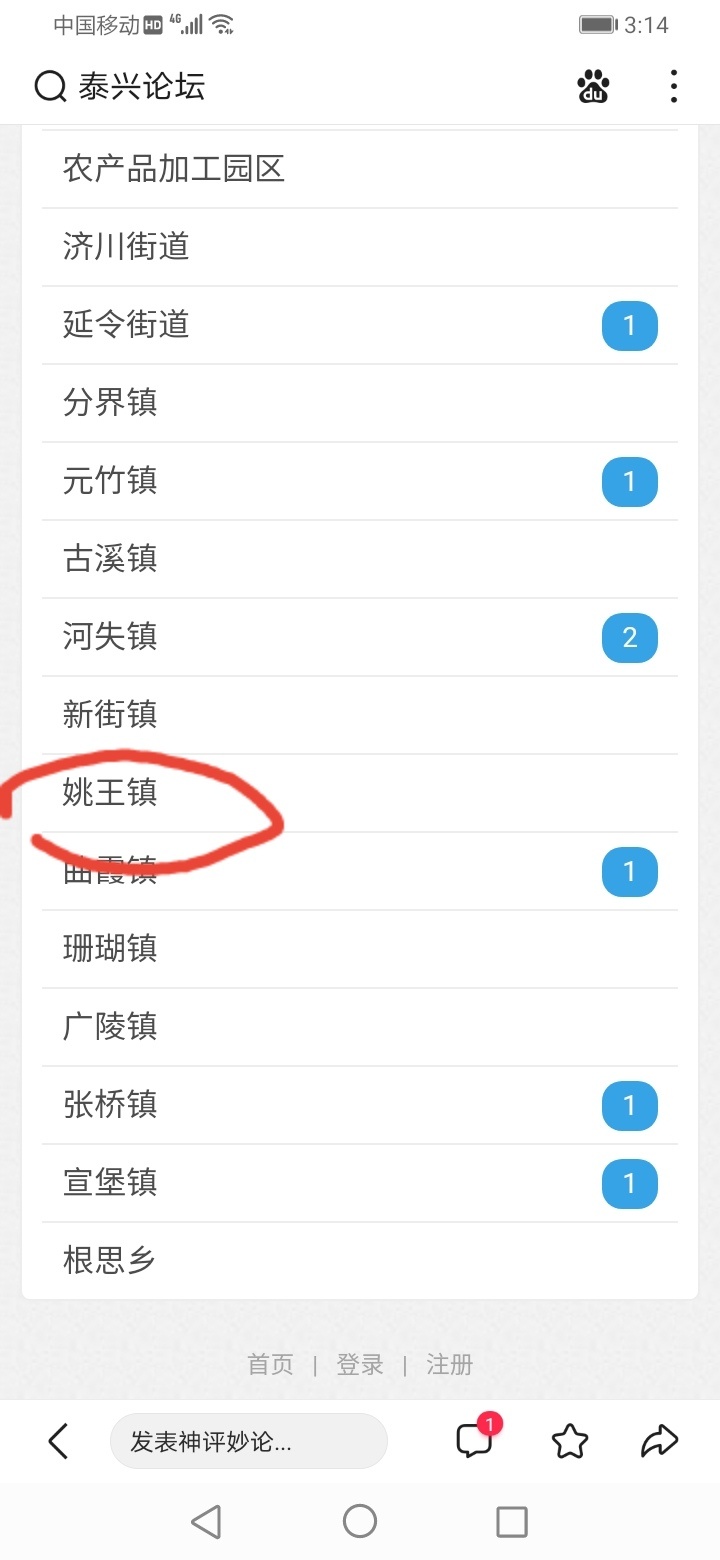Open the 珊瑚镇 board

(x=360, y=949)
